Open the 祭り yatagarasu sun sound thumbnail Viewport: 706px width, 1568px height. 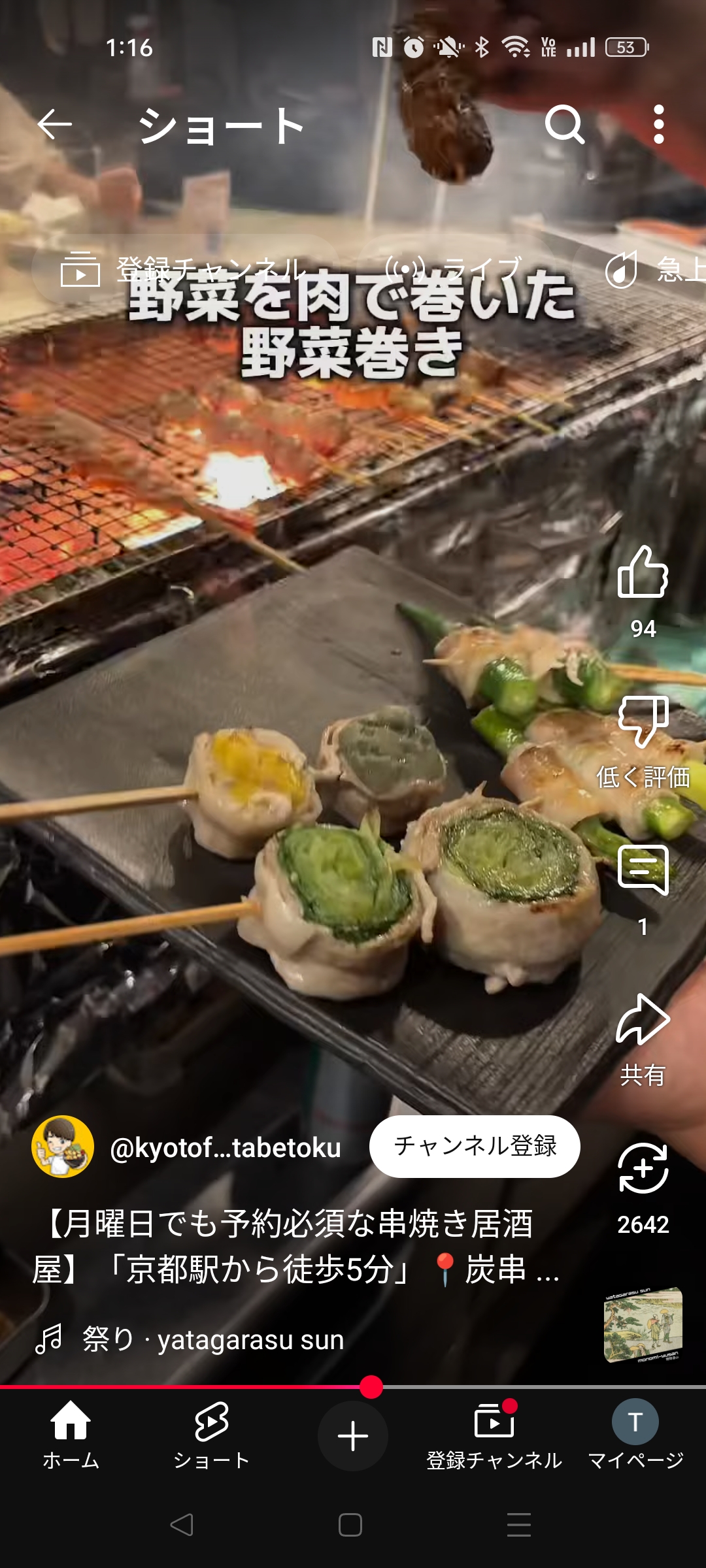click(643, 1325)
